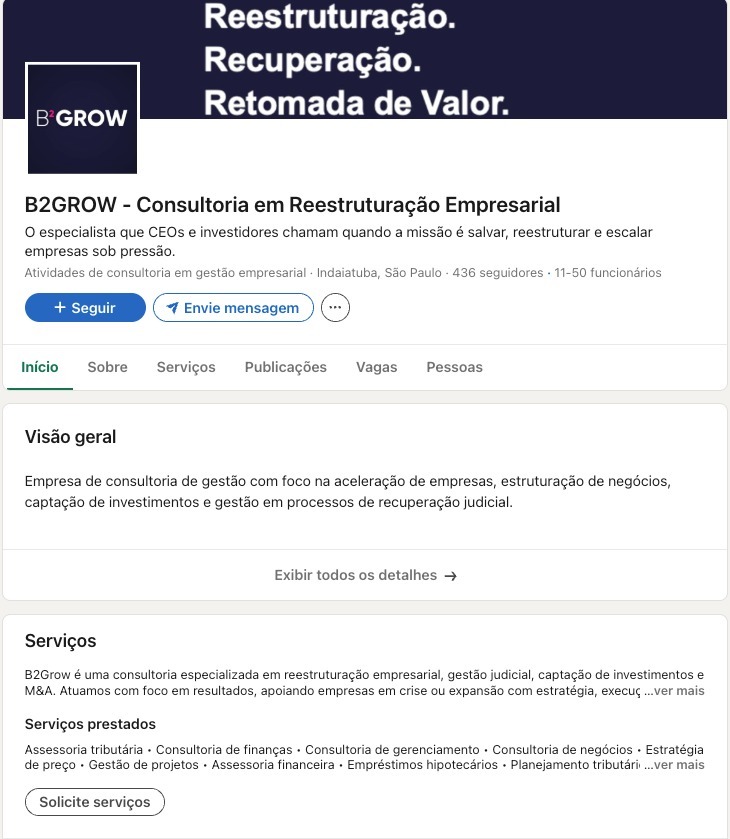Select the Vagas tab
Image resolution: width=730 pixels, height=839 pixels.
377,367
